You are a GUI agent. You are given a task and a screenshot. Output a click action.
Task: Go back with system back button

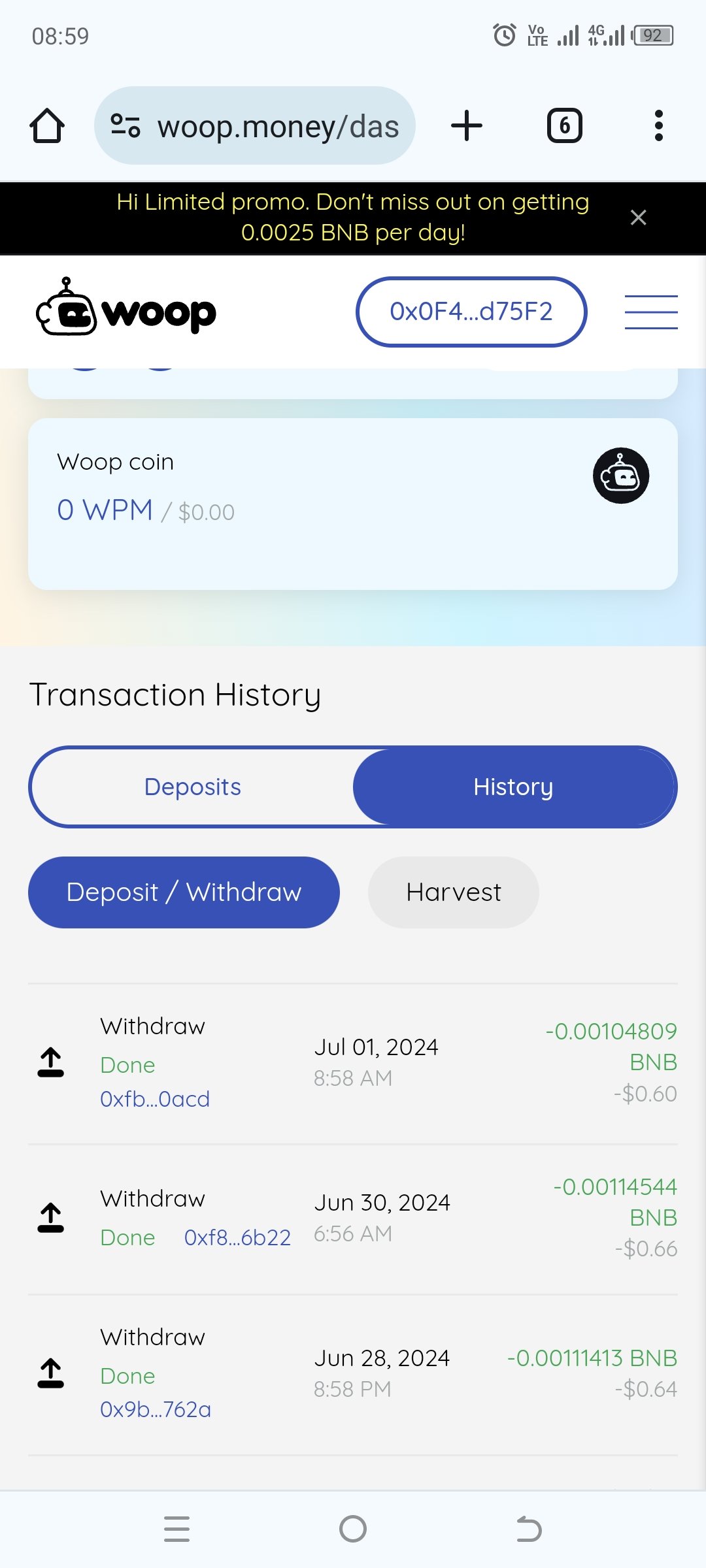tap(529, 1529)
